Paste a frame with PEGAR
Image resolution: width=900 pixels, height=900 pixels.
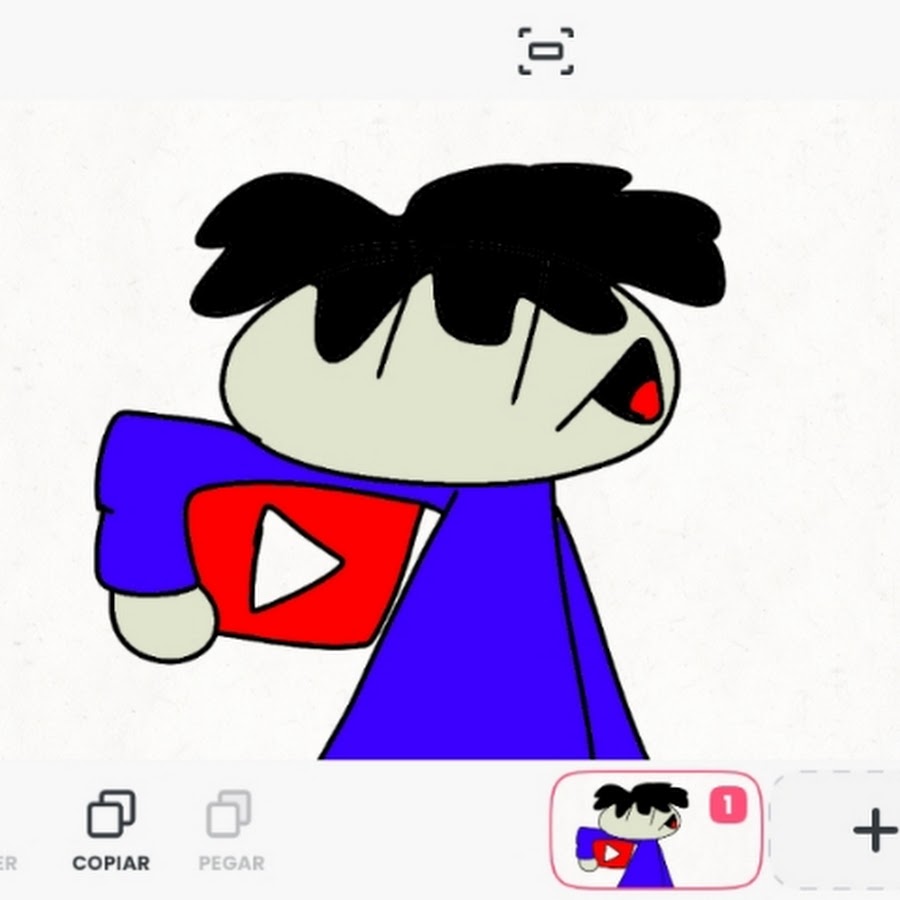(230, 830)
